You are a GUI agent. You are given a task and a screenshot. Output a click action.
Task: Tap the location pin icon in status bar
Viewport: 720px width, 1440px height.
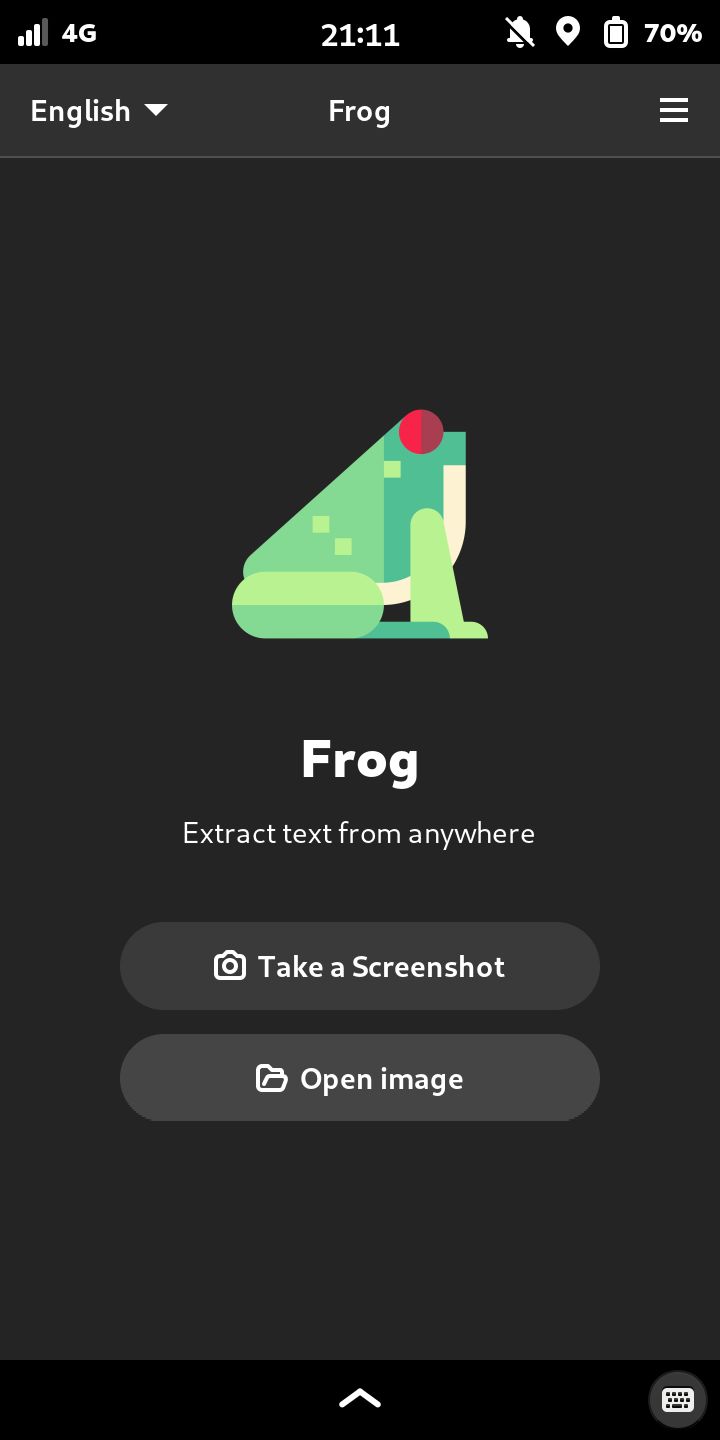tap(568, 32)
